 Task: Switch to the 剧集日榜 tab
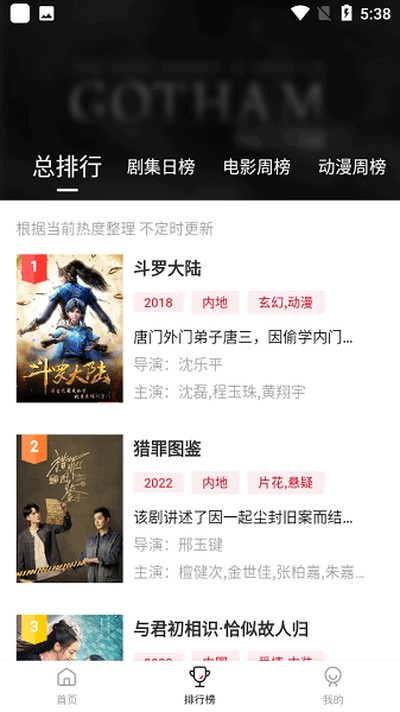160,167
